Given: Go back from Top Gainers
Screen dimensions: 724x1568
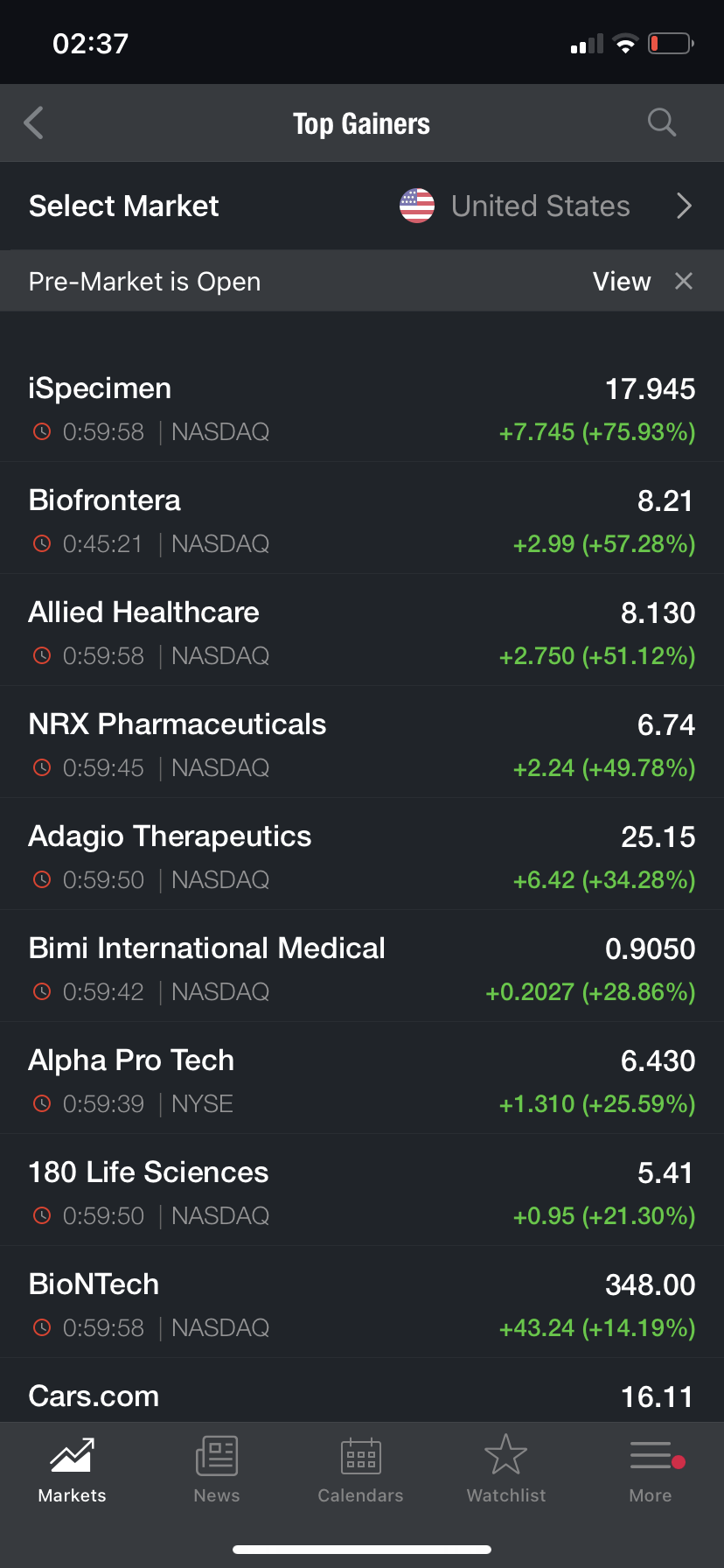Looking at the screenshot, I should click(34, 123).
